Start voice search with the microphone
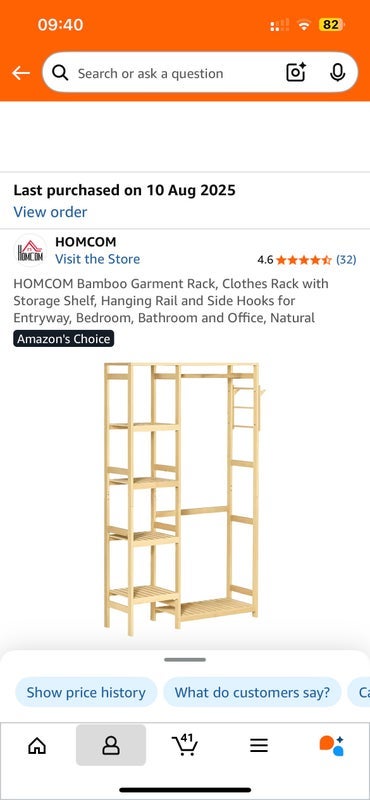370x800 pixels. 337,73
